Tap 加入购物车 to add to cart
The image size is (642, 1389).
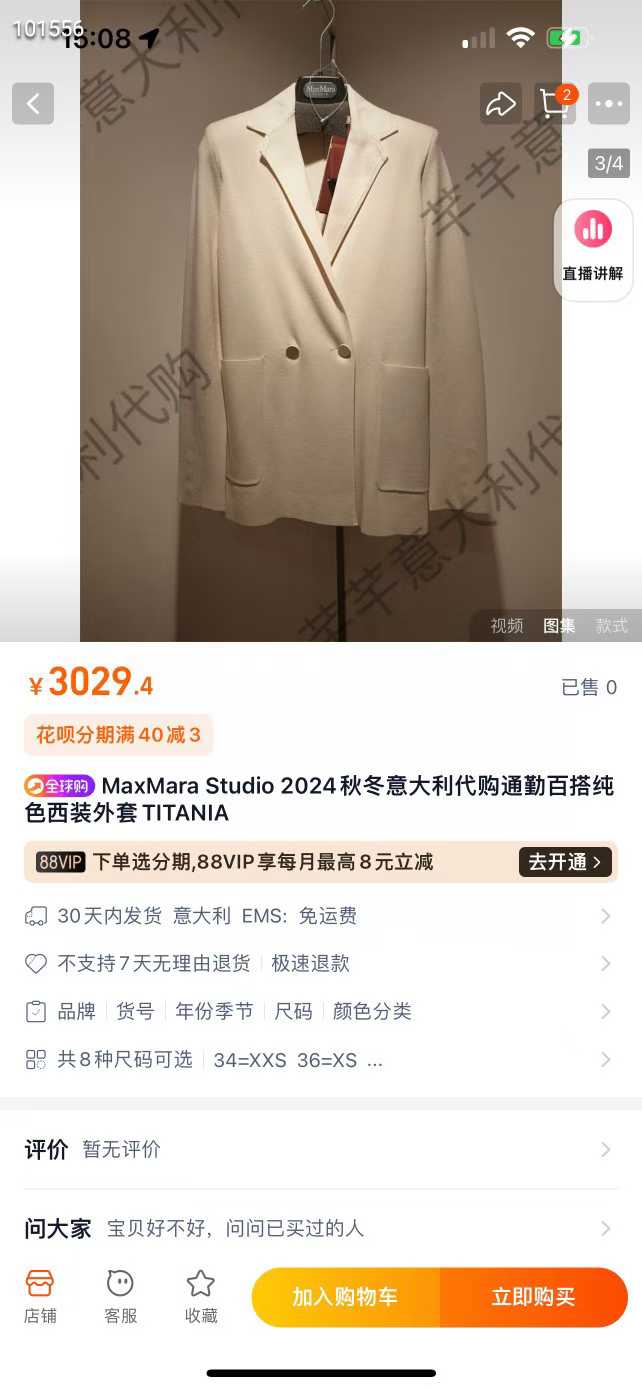pyautogui.click(x=345, y=1297)
